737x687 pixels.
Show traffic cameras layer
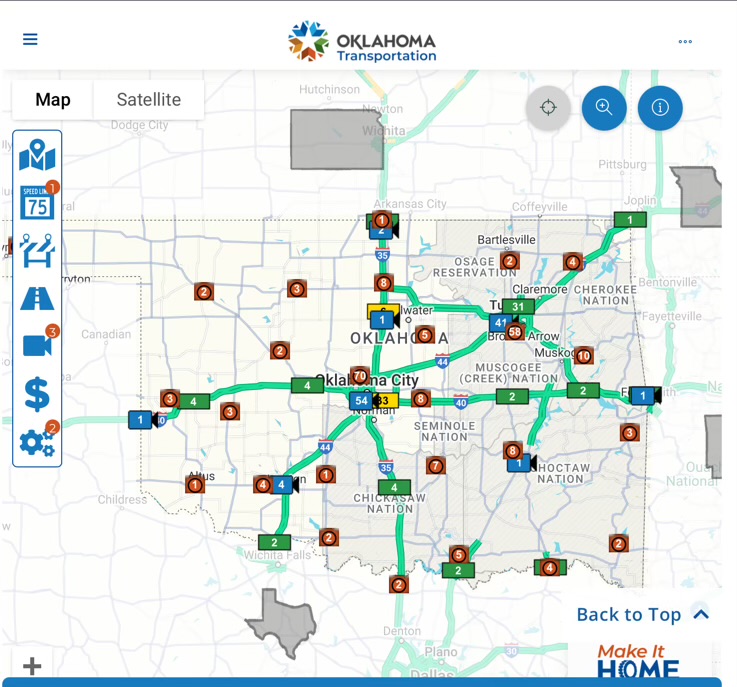tap(37, 345)
